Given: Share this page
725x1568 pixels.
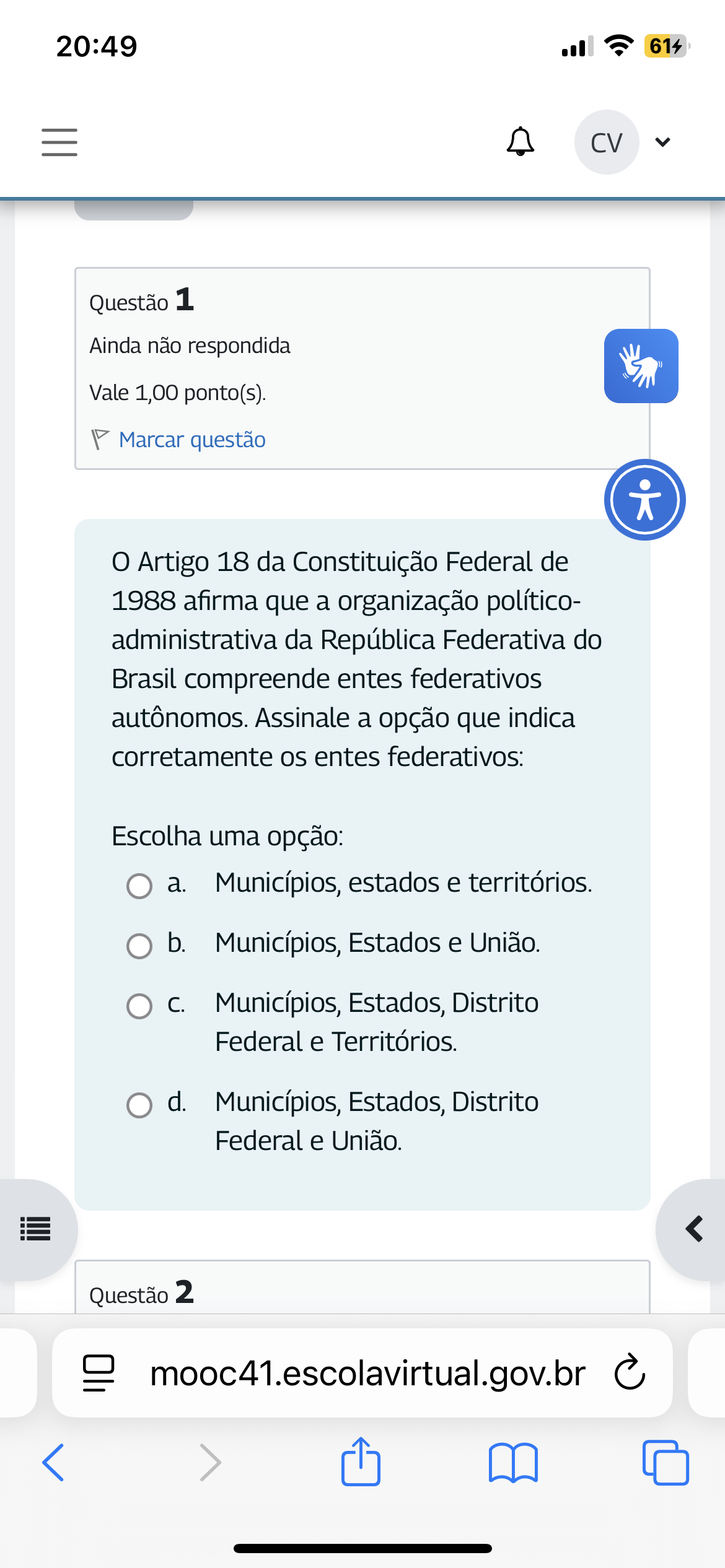Looking at the screenshot, I should point(361,1461).
